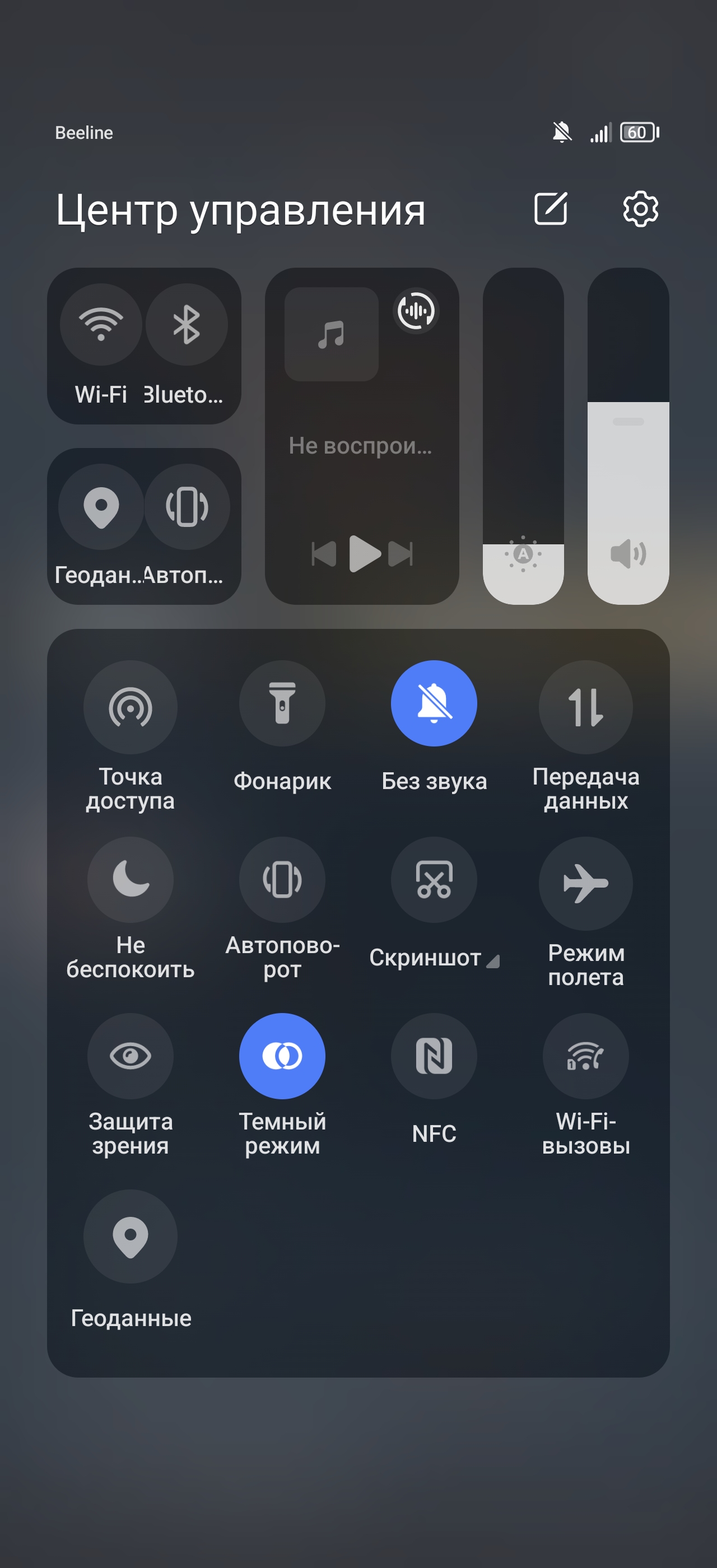The image size is (717, 1568).
Task: Switch on Режим полета
Action: coord(585,883)
